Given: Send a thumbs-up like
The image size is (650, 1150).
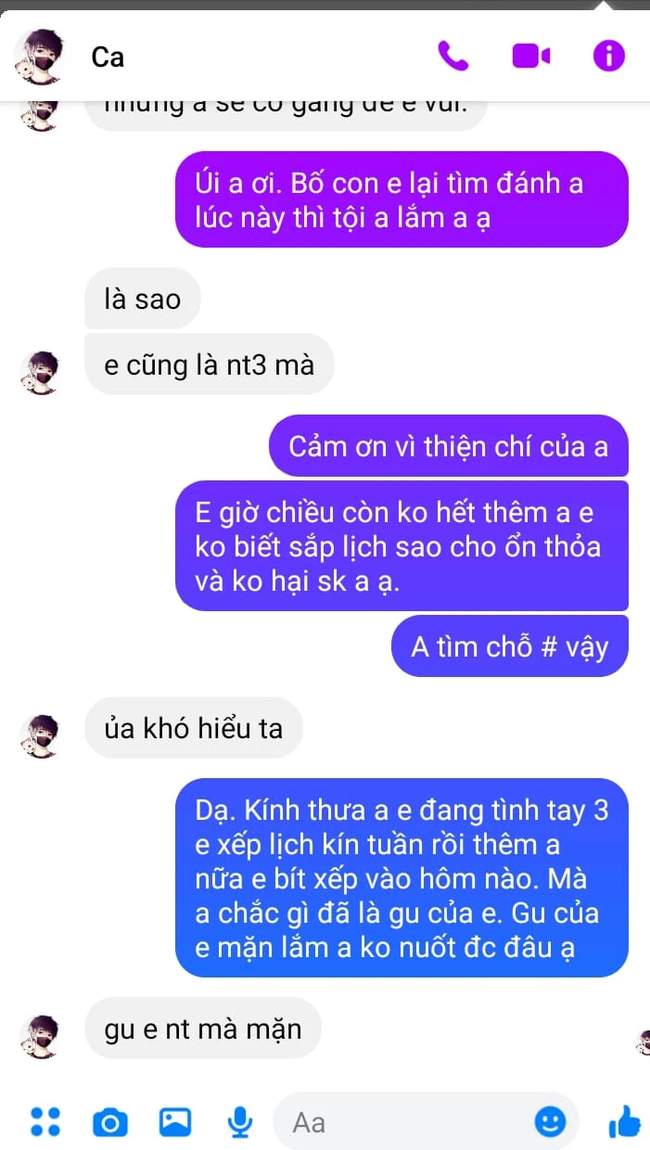Looking at the screenshot, I should (623, 1122).
